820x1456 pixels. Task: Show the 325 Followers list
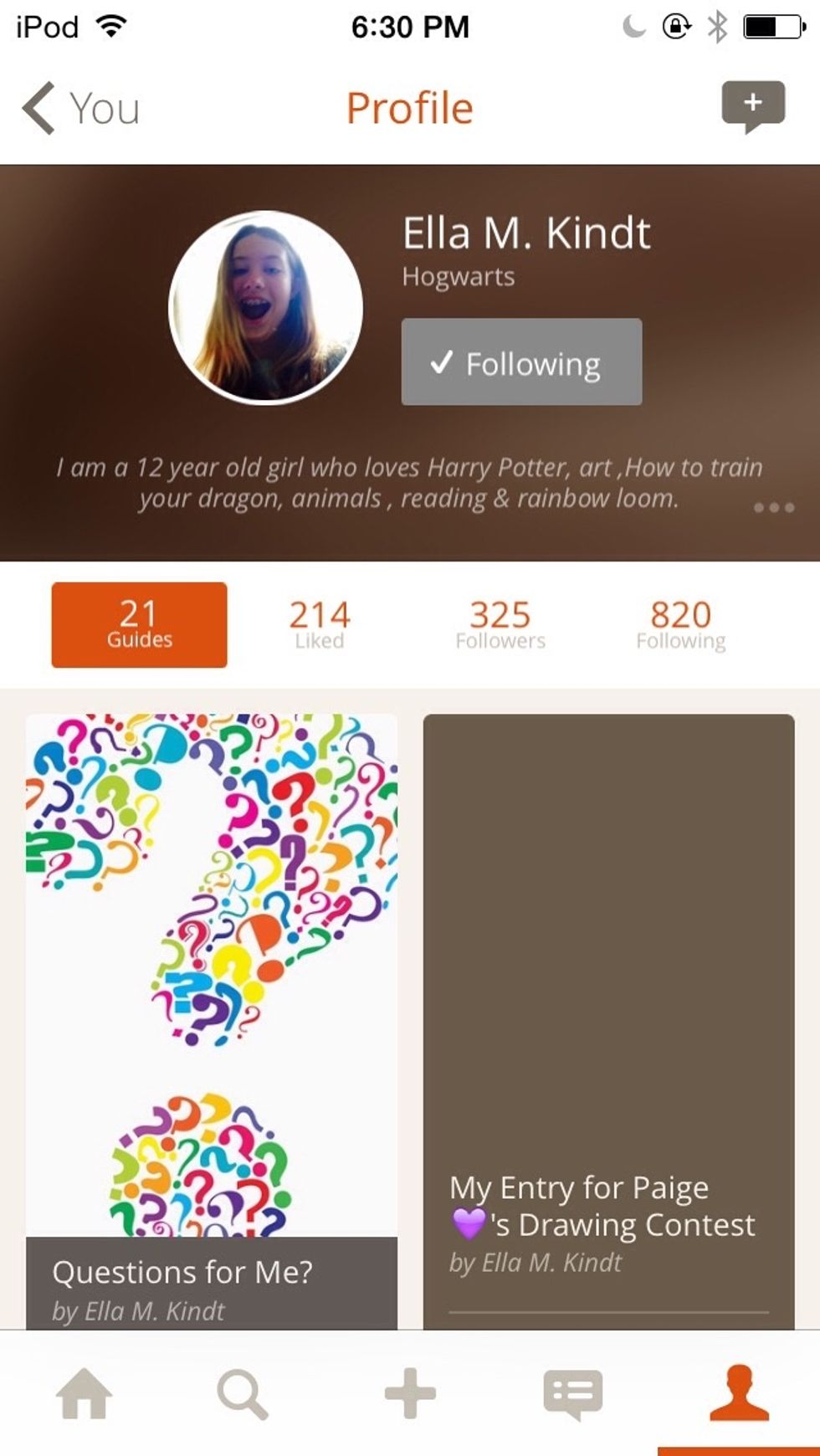coord(500,625)
